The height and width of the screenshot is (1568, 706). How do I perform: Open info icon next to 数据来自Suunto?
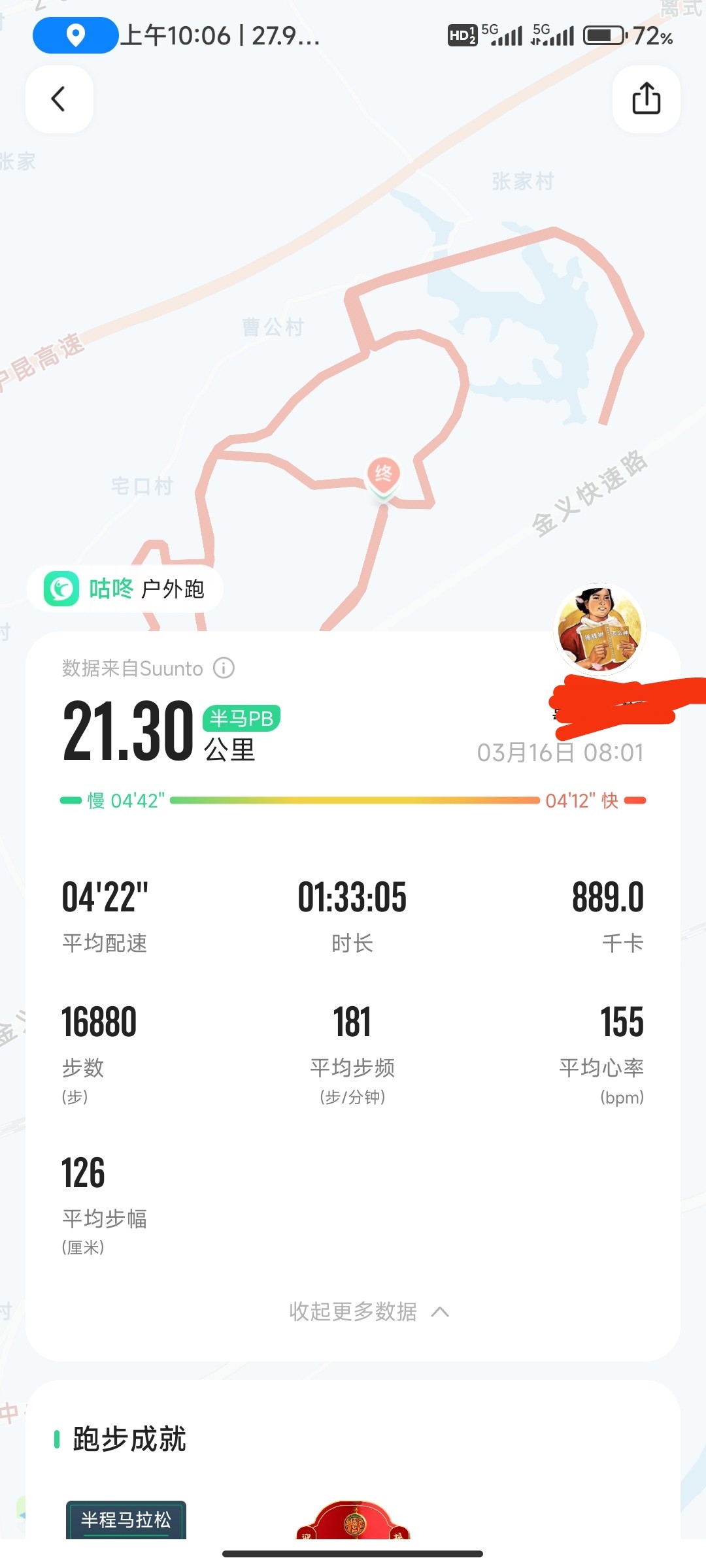tap(224, 668)
